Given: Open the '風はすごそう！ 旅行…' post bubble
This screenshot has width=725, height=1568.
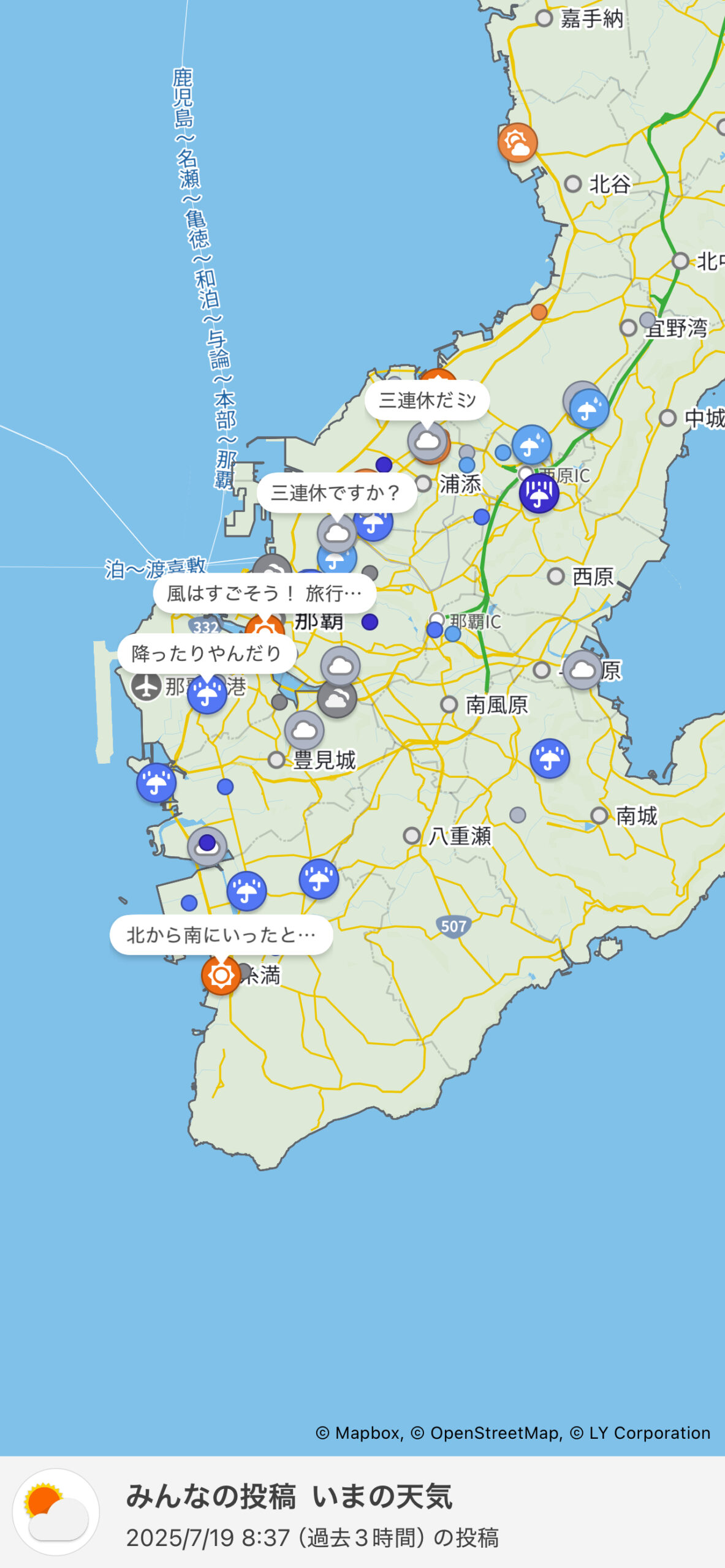Looking at the screenshot, I should click(265, 593).
